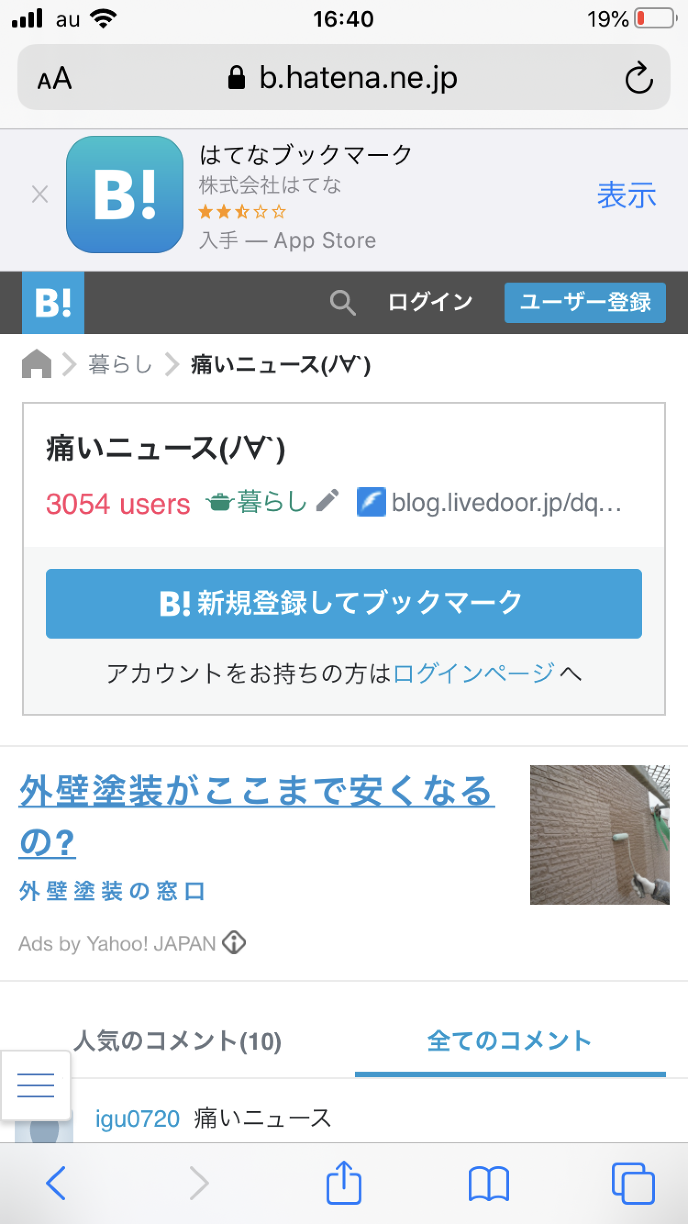The height and width of the screenshot is (1224, 688).
Task: Tap 表示 to view the app
Action: point(626,195)
